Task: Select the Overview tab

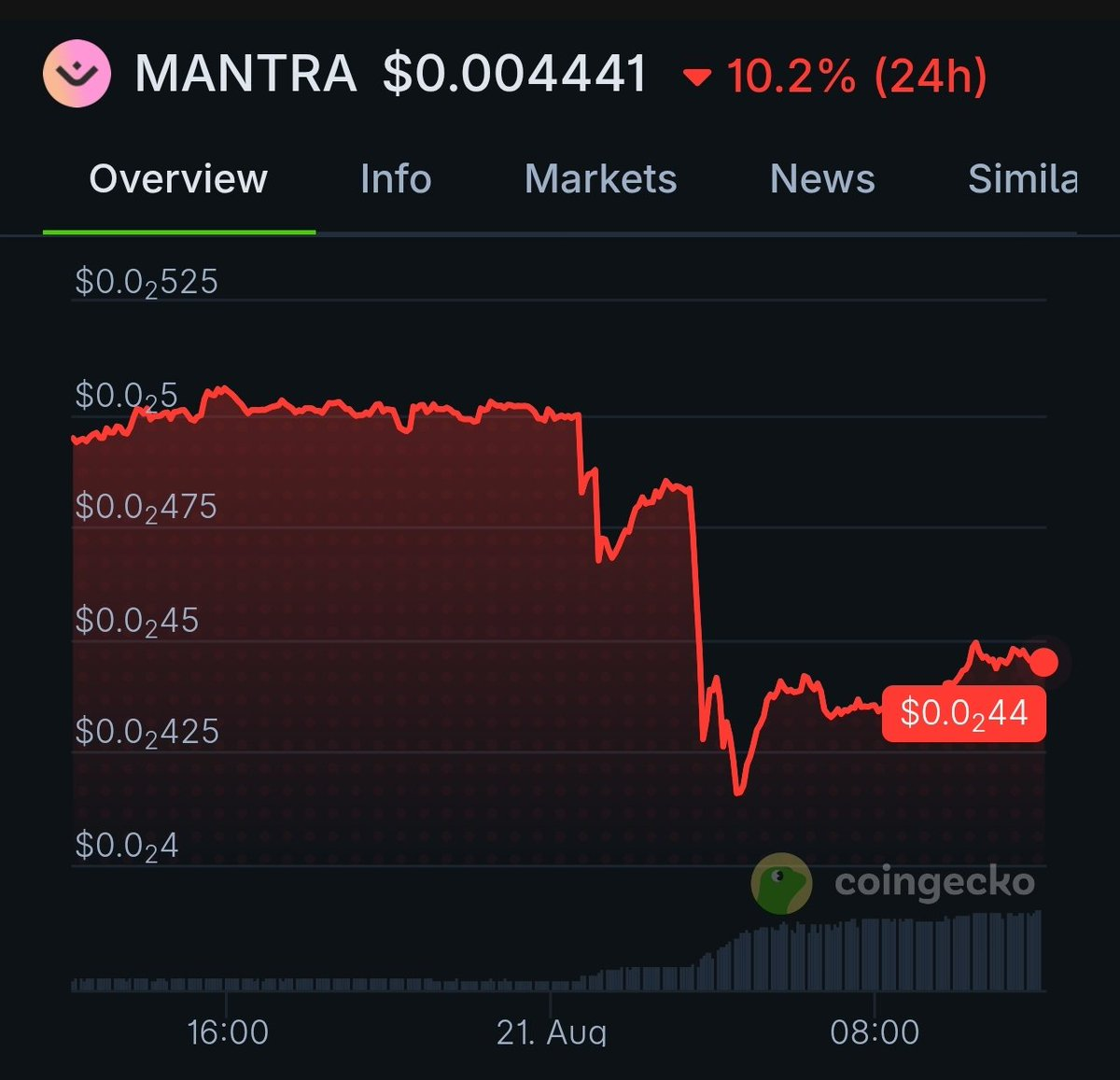Action: coord(178,179)
